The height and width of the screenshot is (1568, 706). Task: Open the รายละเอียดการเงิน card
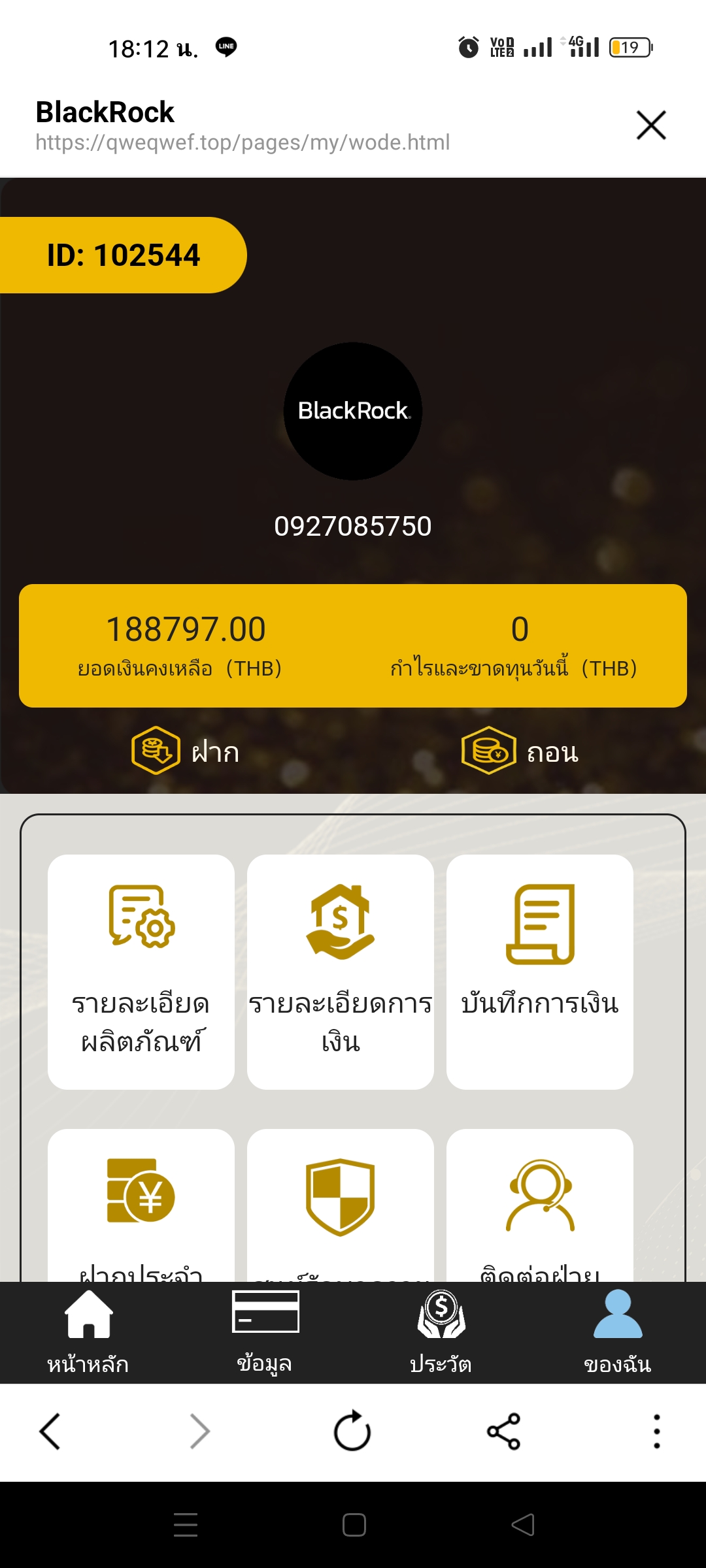click(341, 972)
